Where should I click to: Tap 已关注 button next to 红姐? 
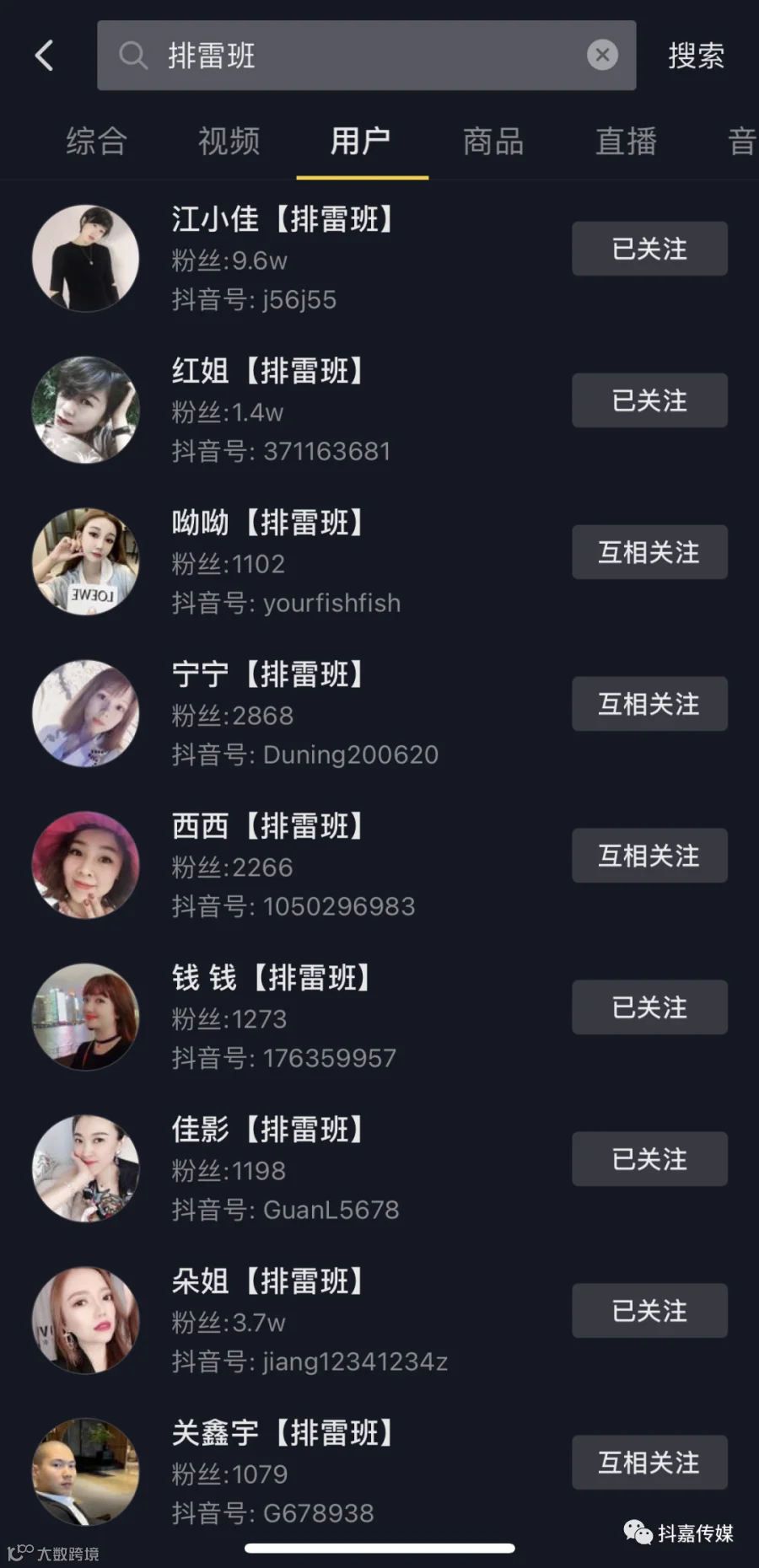pyautogui.click(x=649, y=400)
